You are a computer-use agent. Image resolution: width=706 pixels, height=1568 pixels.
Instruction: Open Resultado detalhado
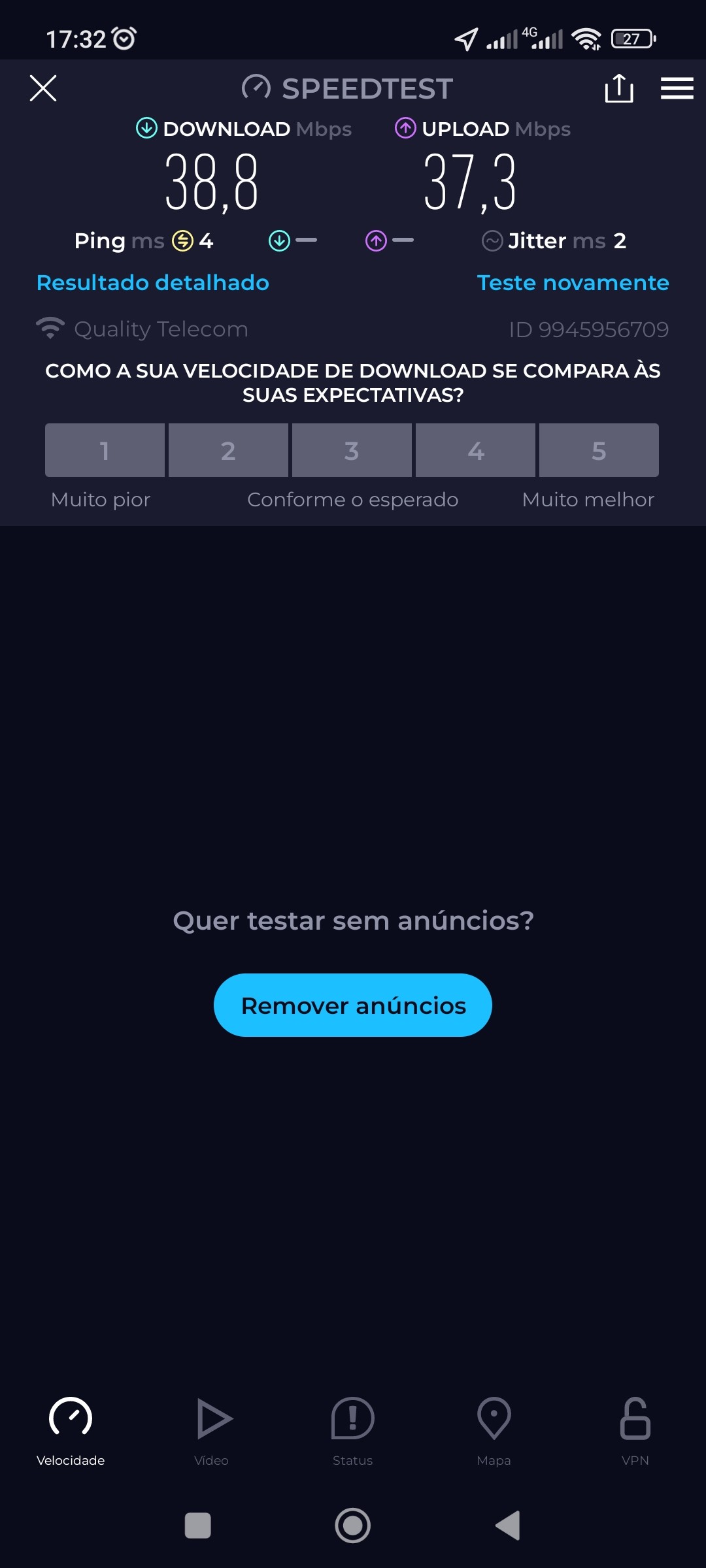click(x=153, y=283)
